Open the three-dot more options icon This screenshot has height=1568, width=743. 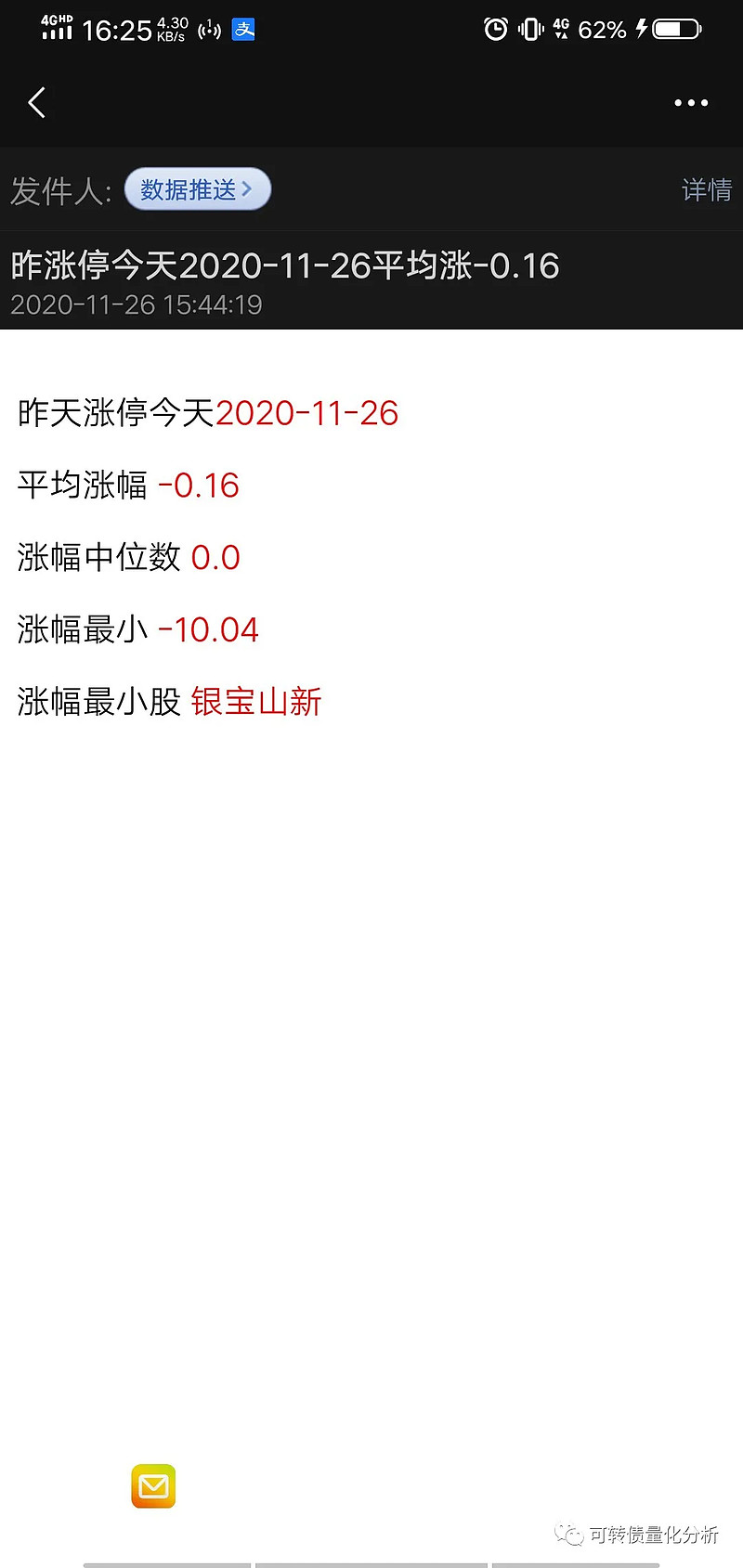(691, 103)
